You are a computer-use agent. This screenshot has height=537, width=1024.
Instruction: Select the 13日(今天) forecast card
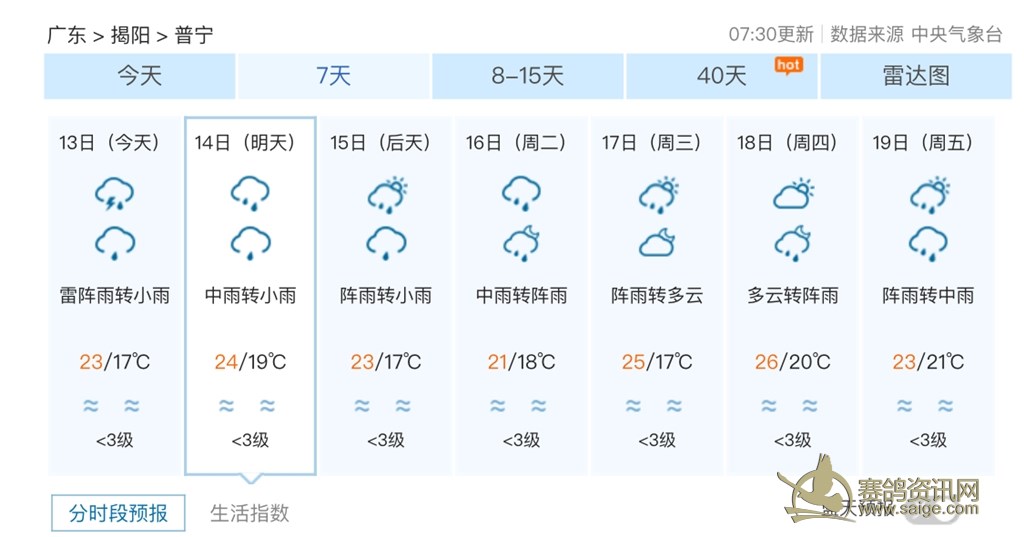tap(114, 295)
